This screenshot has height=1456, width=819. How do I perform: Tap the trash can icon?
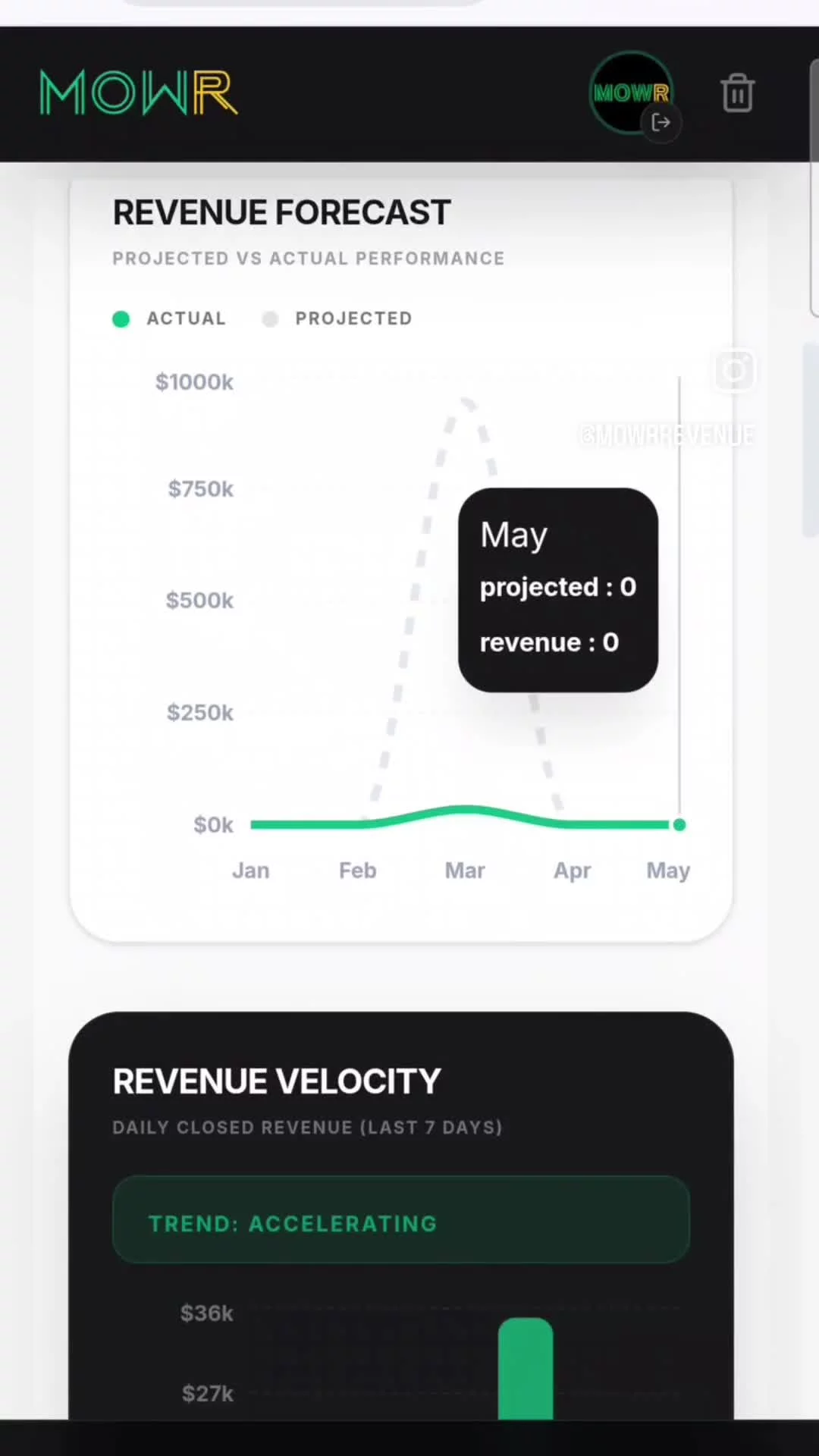[x=737, y=93]
